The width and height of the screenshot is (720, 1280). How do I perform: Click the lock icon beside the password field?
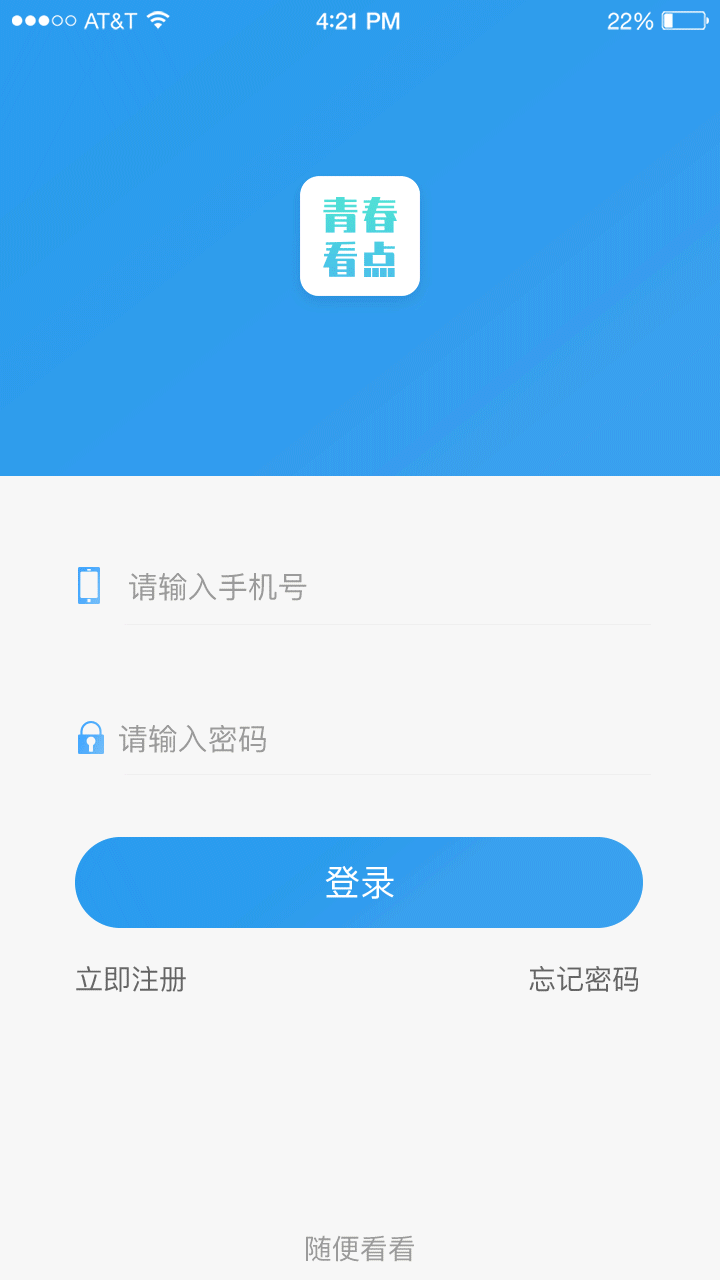[89, 738]
